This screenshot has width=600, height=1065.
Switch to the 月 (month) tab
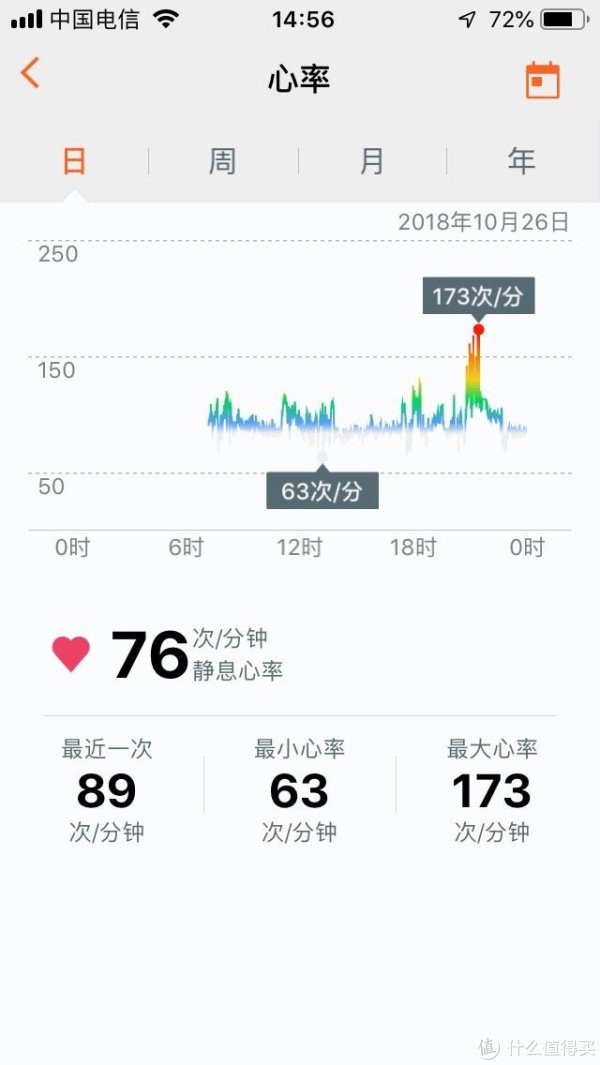click(x=372, y=161)
